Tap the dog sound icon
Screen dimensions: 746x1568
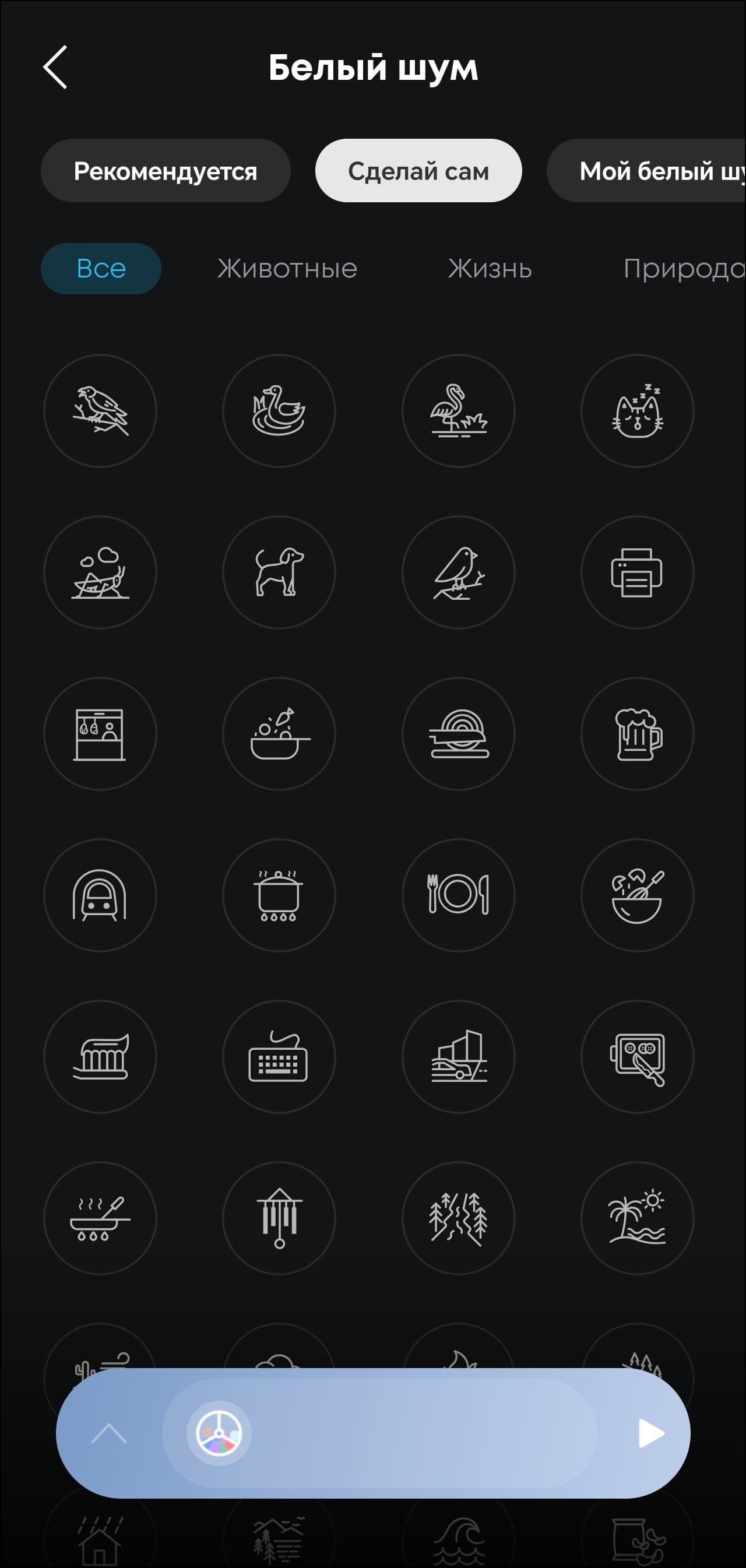[x=279, y=572]
